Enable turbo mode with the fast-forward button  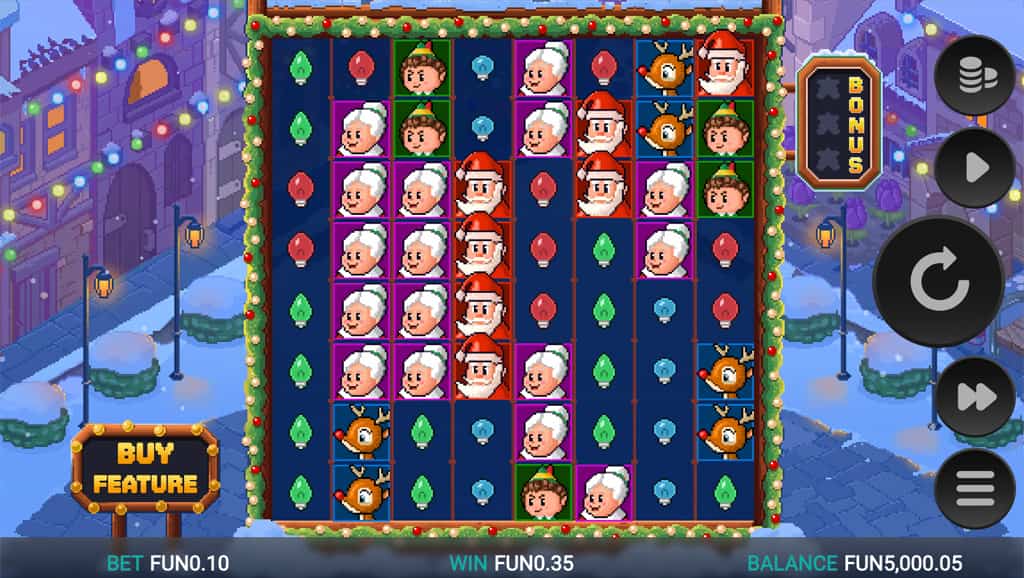[975, 397]
